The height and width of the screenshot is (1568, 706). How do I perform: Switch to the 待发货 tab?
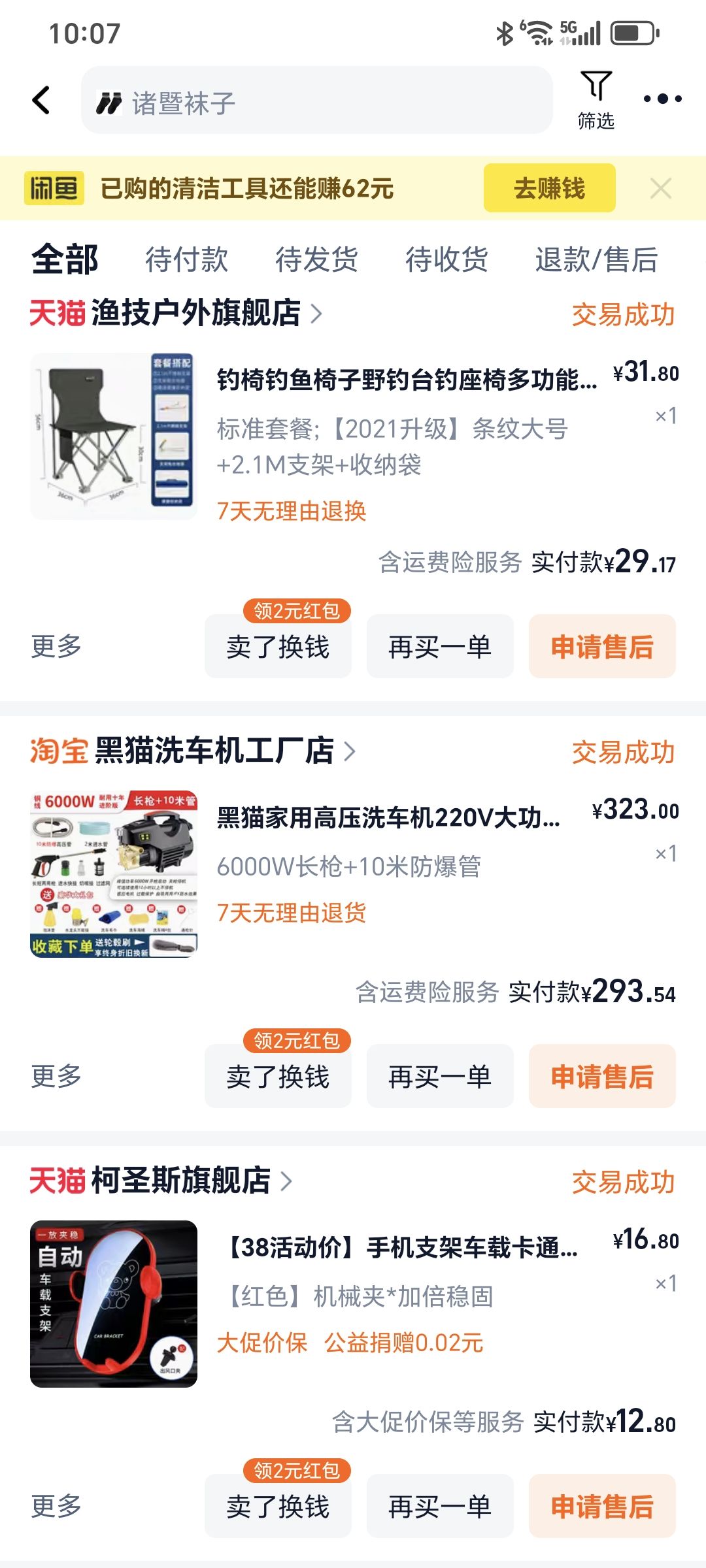click(x=316, y=259)
